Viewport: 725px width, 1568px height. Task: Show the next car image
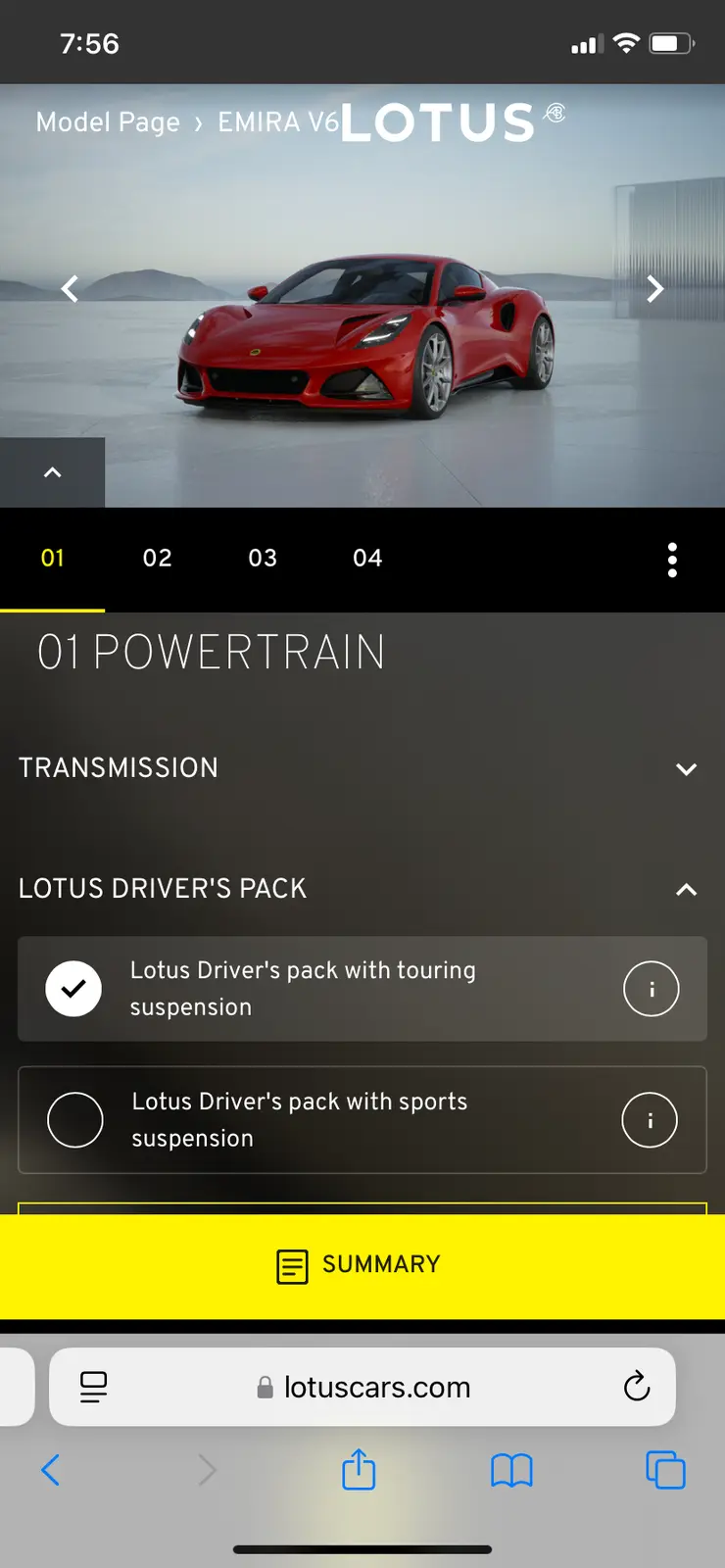[x=654, y=289]
